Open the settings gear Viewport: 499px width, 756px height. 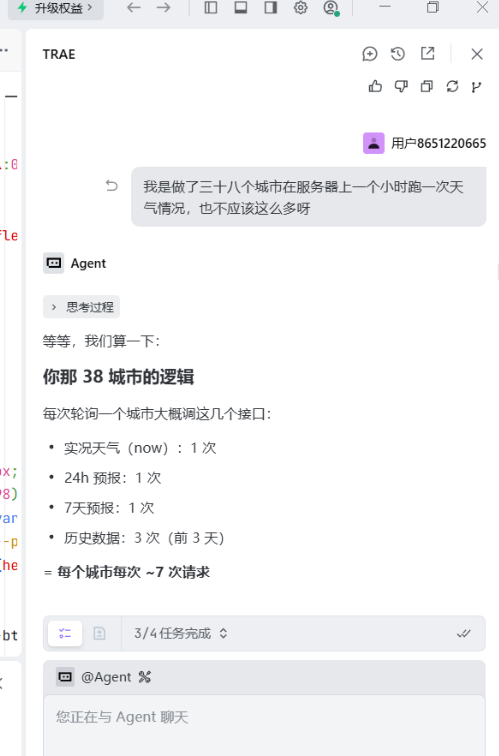[300, 8]
